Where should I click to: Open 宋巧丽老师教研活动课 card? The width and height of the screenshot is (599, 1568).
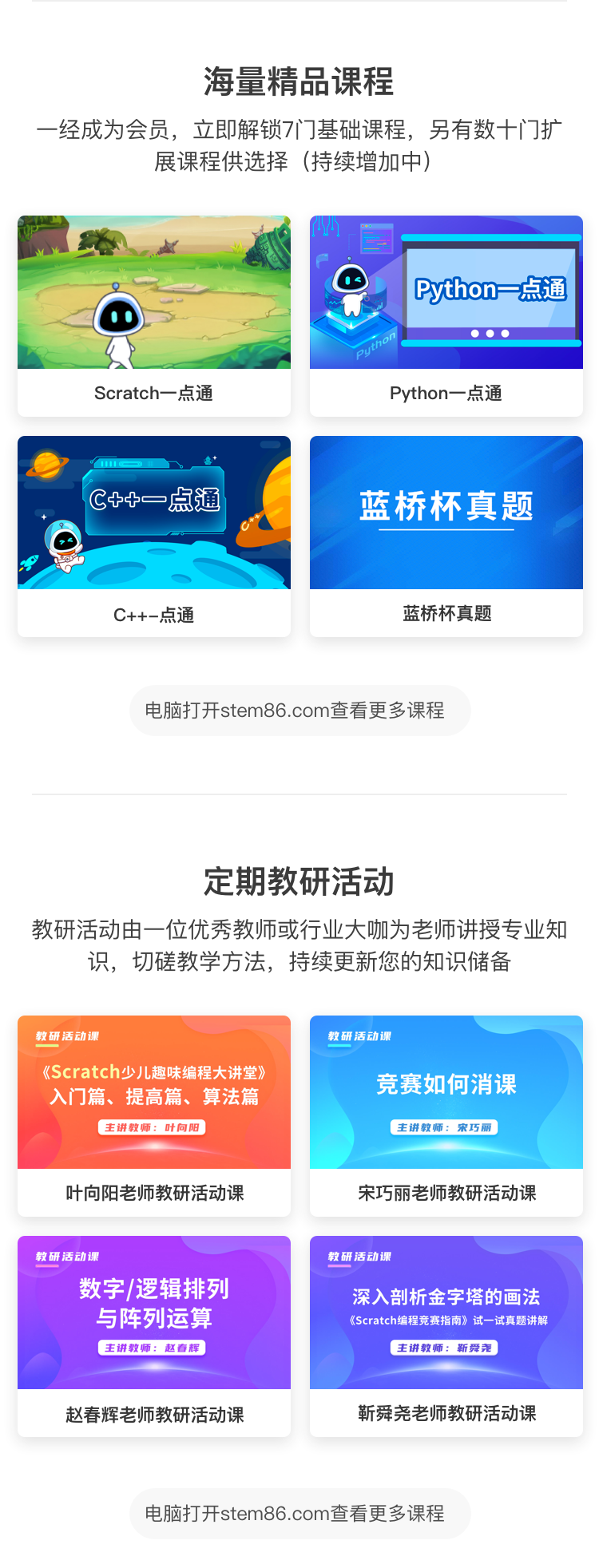pos(446,1115)
